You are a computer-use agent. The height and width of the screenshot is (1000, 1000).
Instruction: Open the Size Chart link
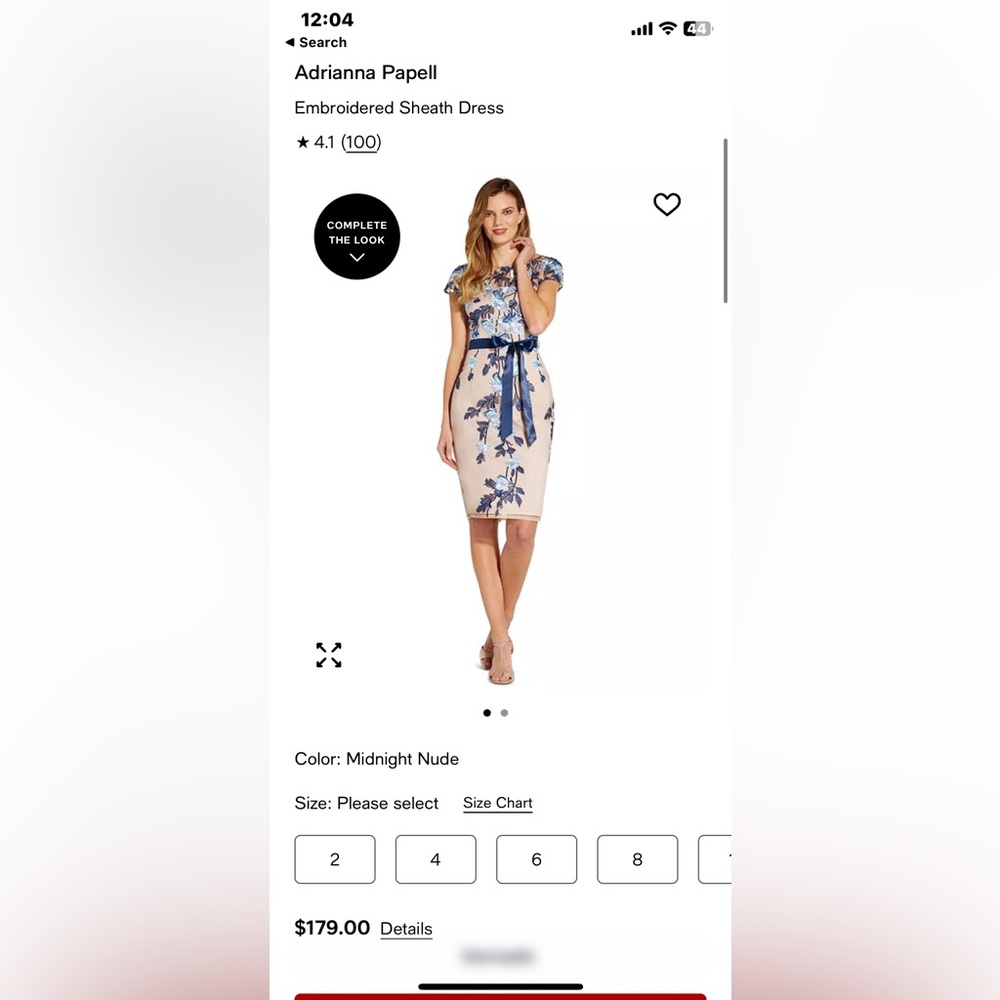click(497, 803)
